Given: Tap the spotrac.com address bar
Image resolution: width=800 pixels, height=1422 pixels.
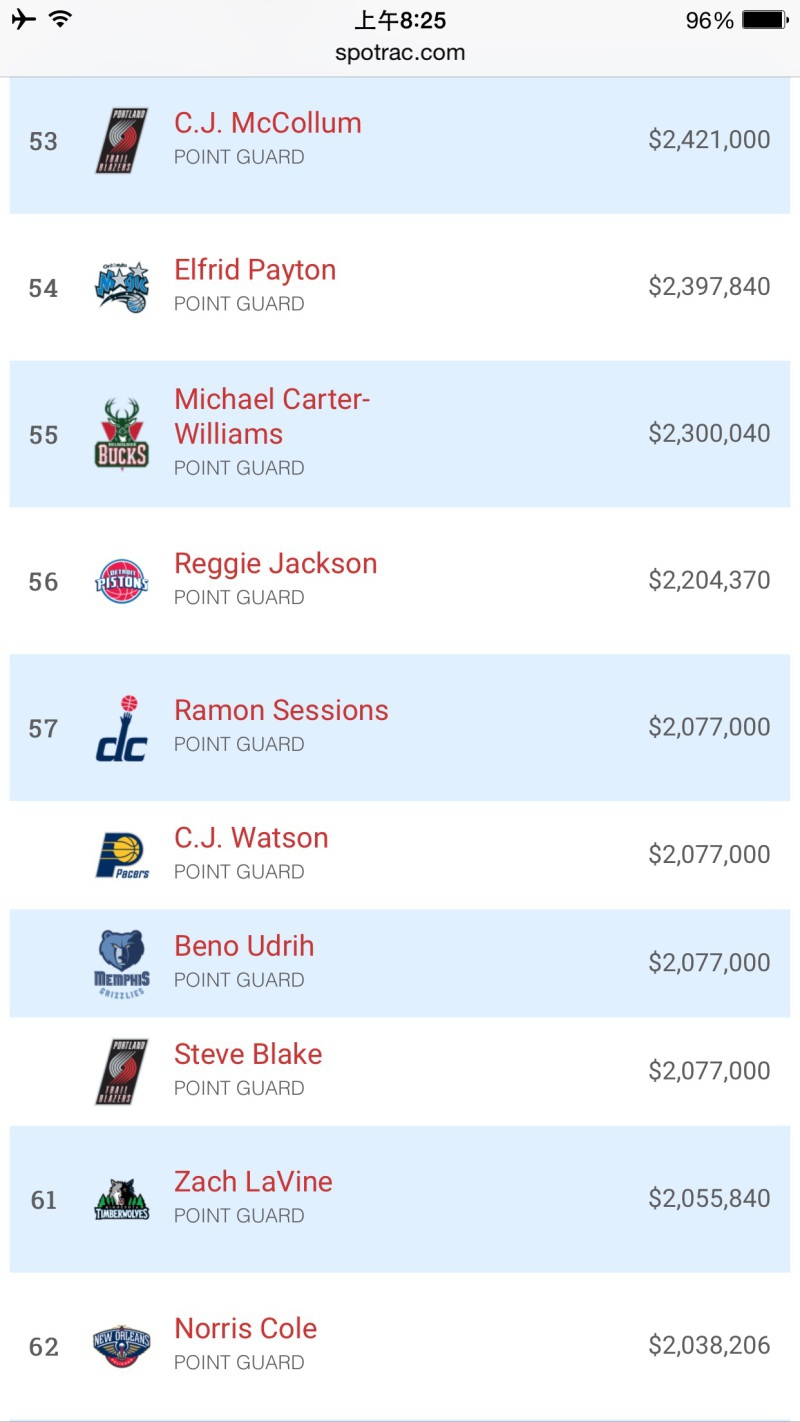Looking at the screenshot, I should (400, 53).
